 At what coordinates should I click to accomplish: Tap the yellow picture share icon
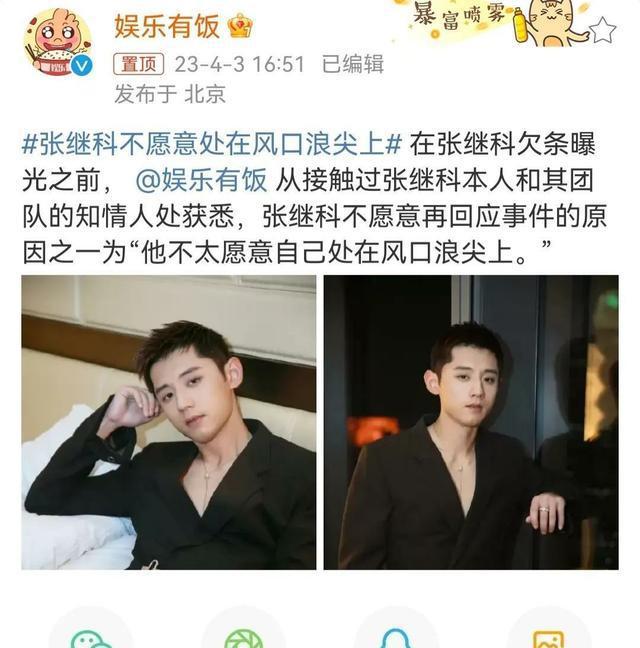pyautogui.click(x=548, y=636)
